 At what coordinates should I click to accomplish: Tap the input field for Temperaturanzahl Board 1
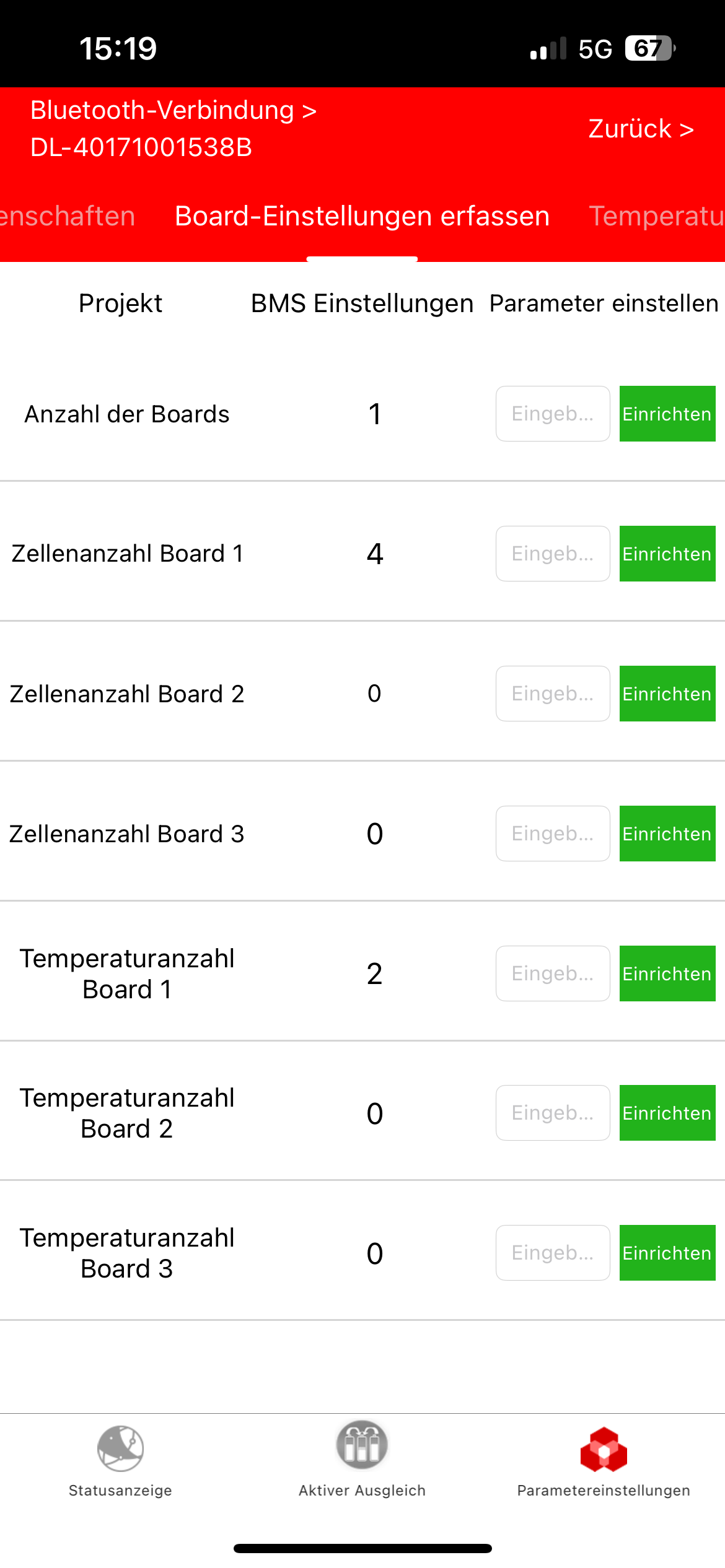pos(553,973)
